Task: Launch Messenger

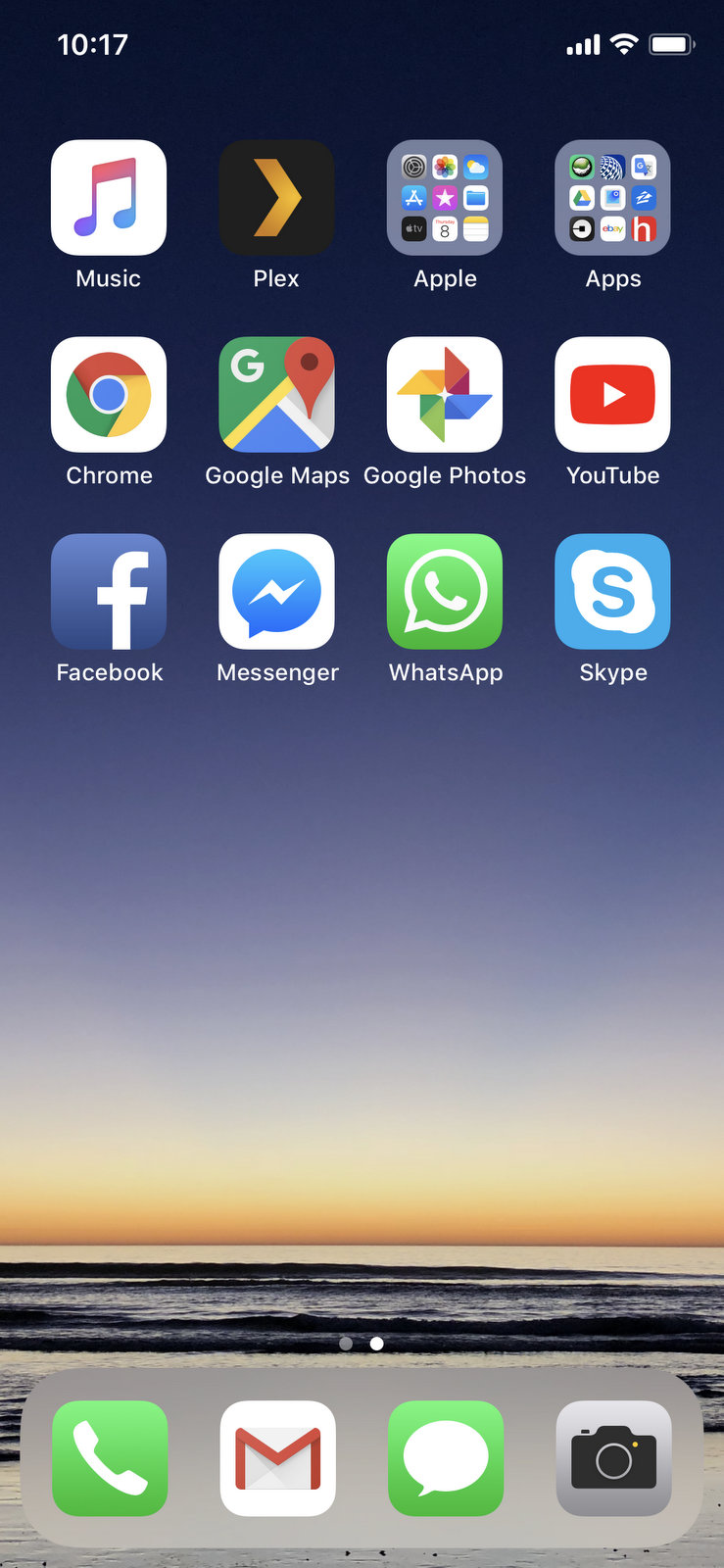Action: [x=276, y=592]
